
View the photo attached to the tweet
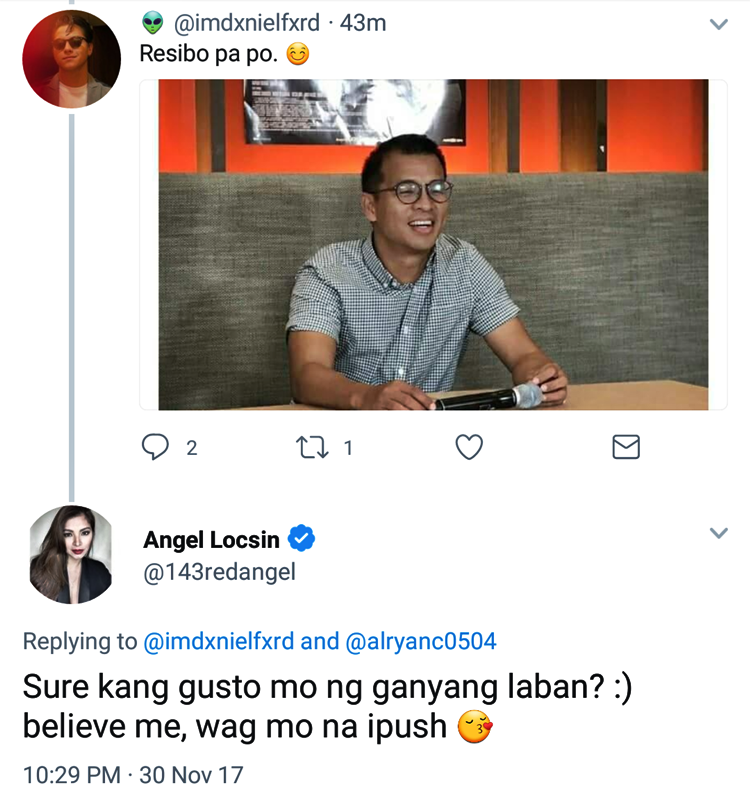coord(433,245)
